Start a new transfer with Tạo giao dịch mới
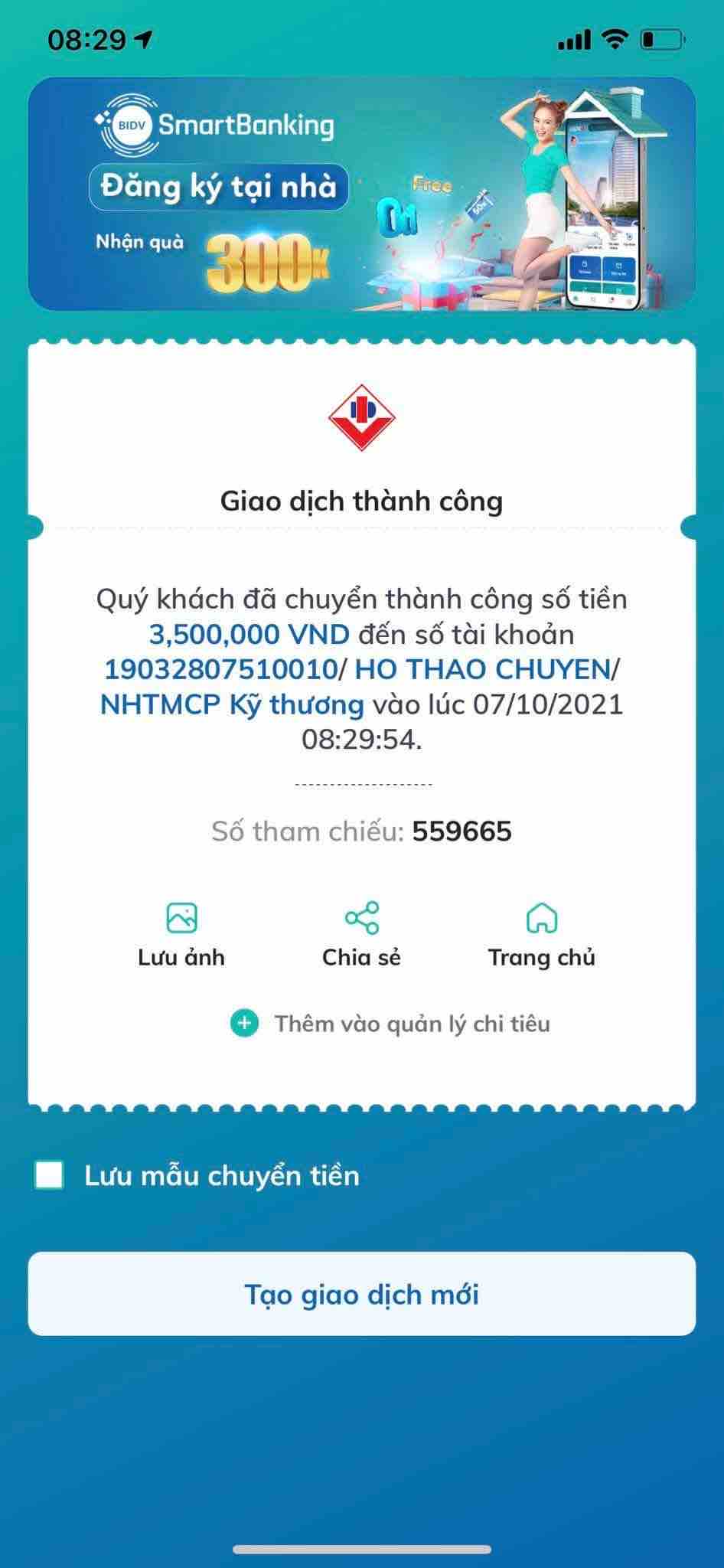 (361, 1295)
